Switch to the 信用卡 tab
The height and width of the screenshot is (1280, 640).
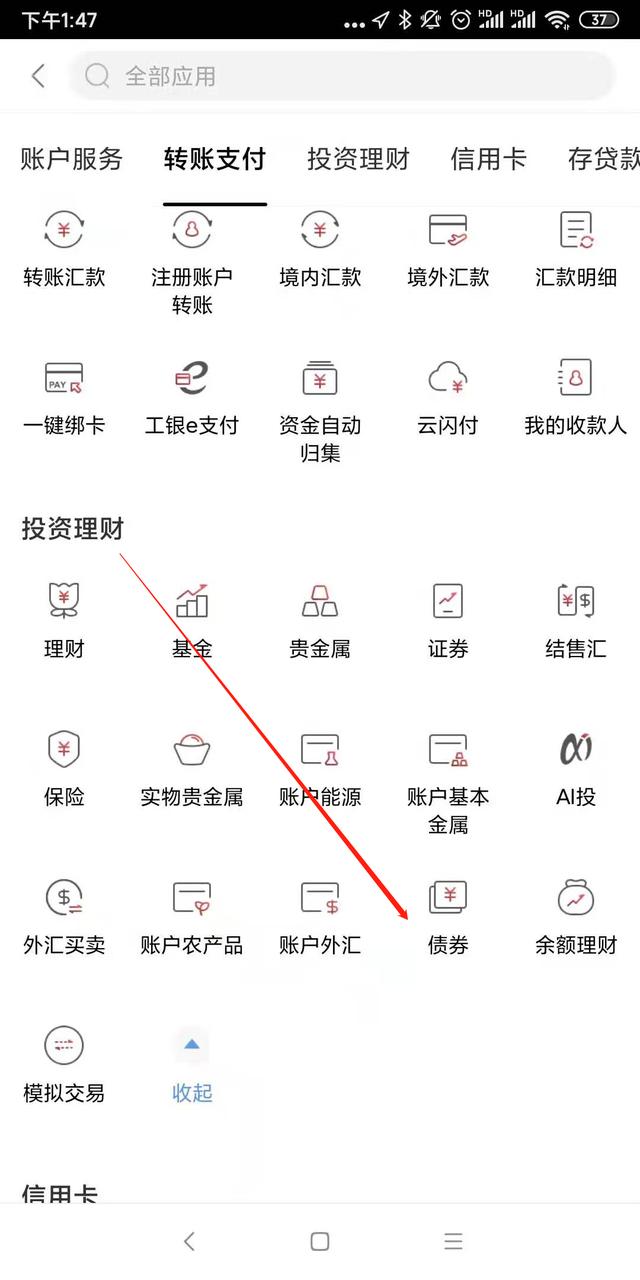pyautogui.click(x=488, y=159)
